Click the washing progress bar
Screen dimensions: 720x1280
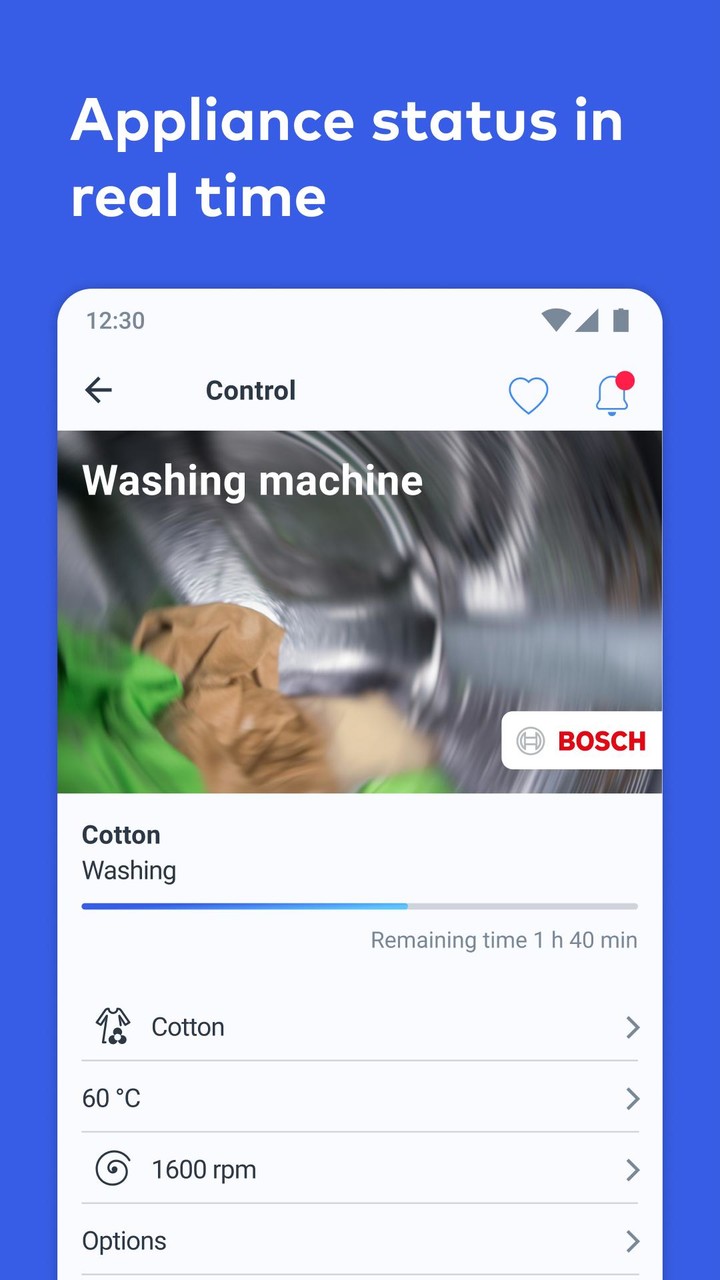pyautogui.click(x=360, y=906)
